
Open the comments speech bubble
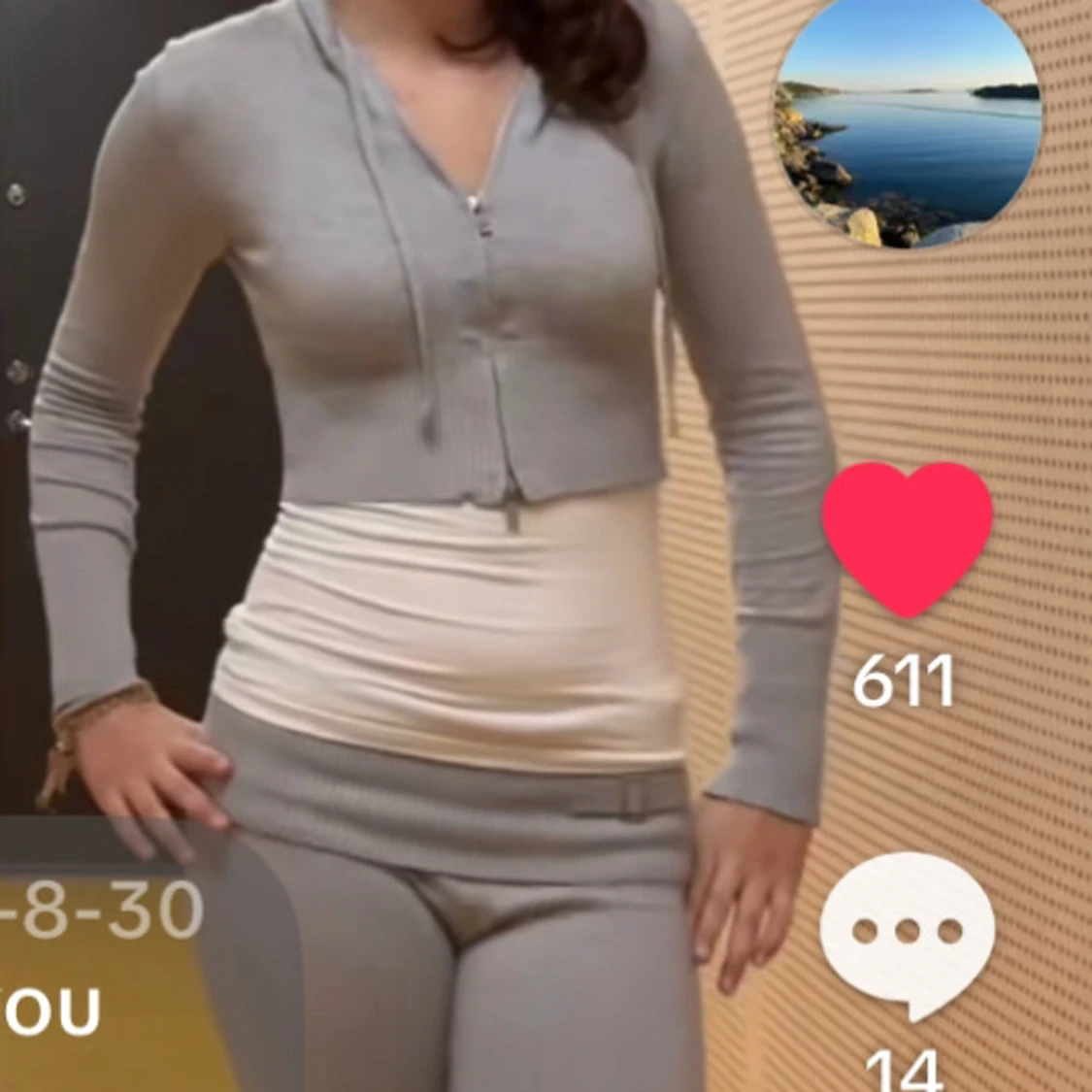pyautogui.click(x=907, y=932)
